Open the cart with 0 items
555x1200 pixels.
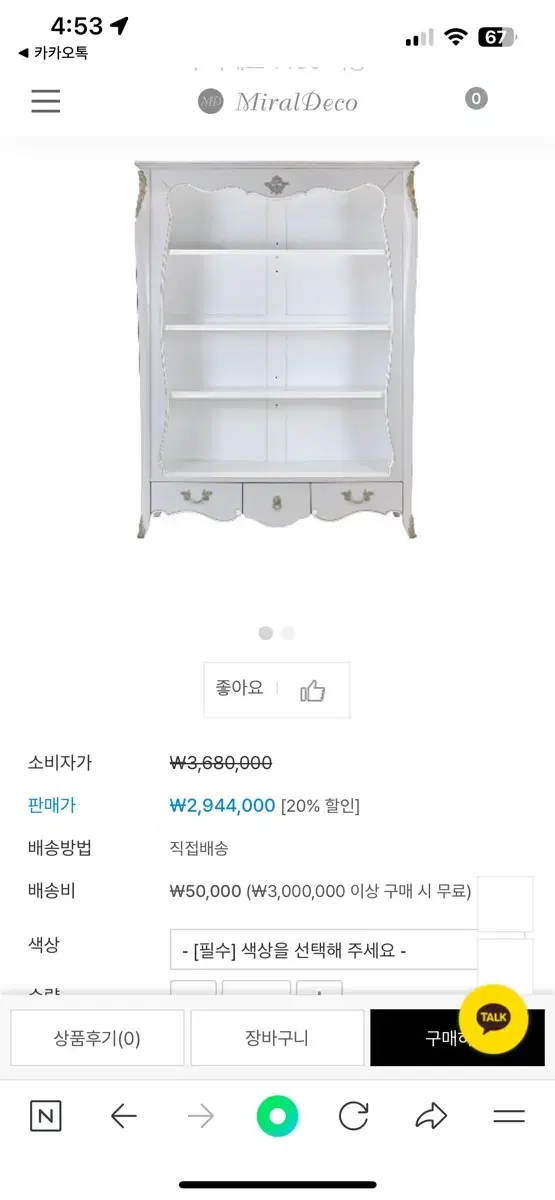(x=476, y=98)
